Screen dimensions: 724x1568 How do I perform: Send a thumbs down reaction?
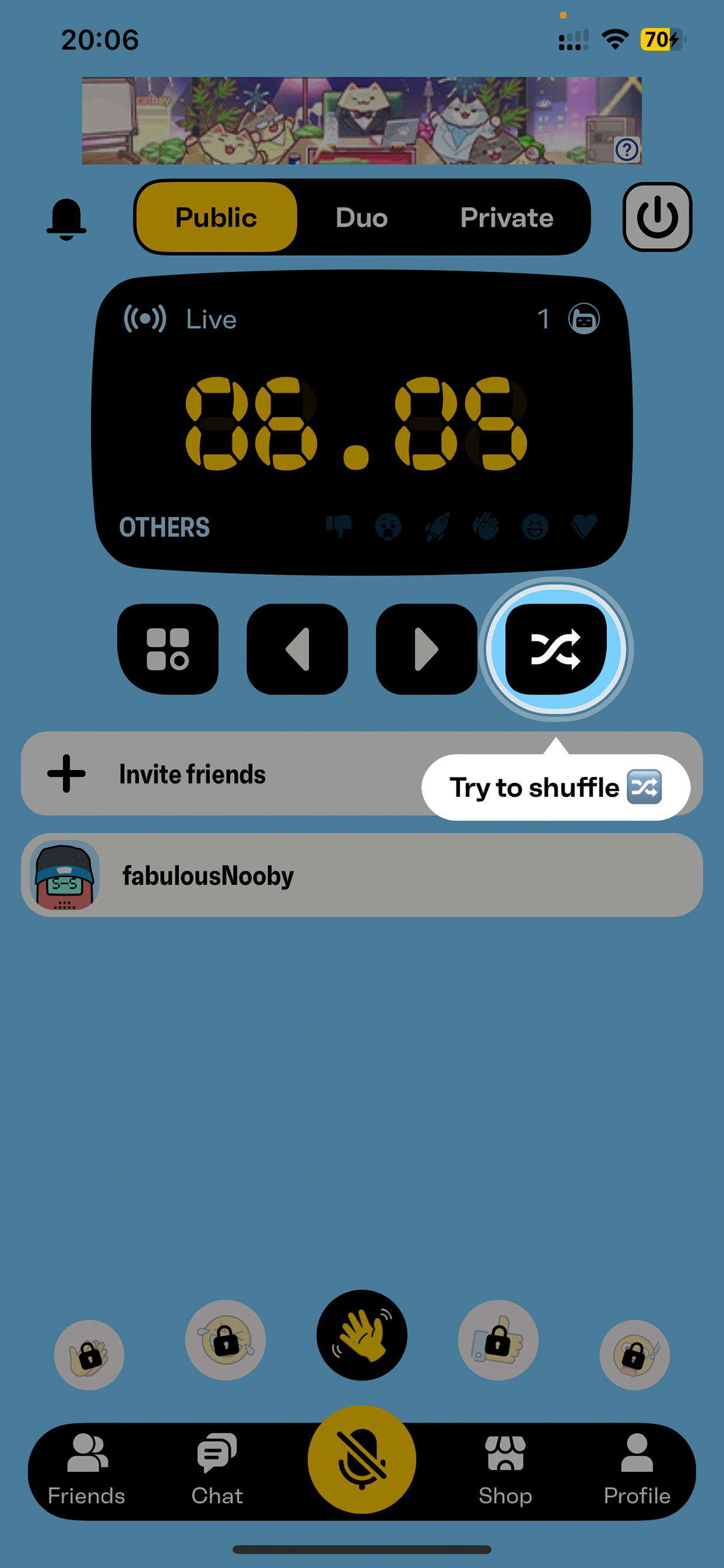(x=339, y=526)
